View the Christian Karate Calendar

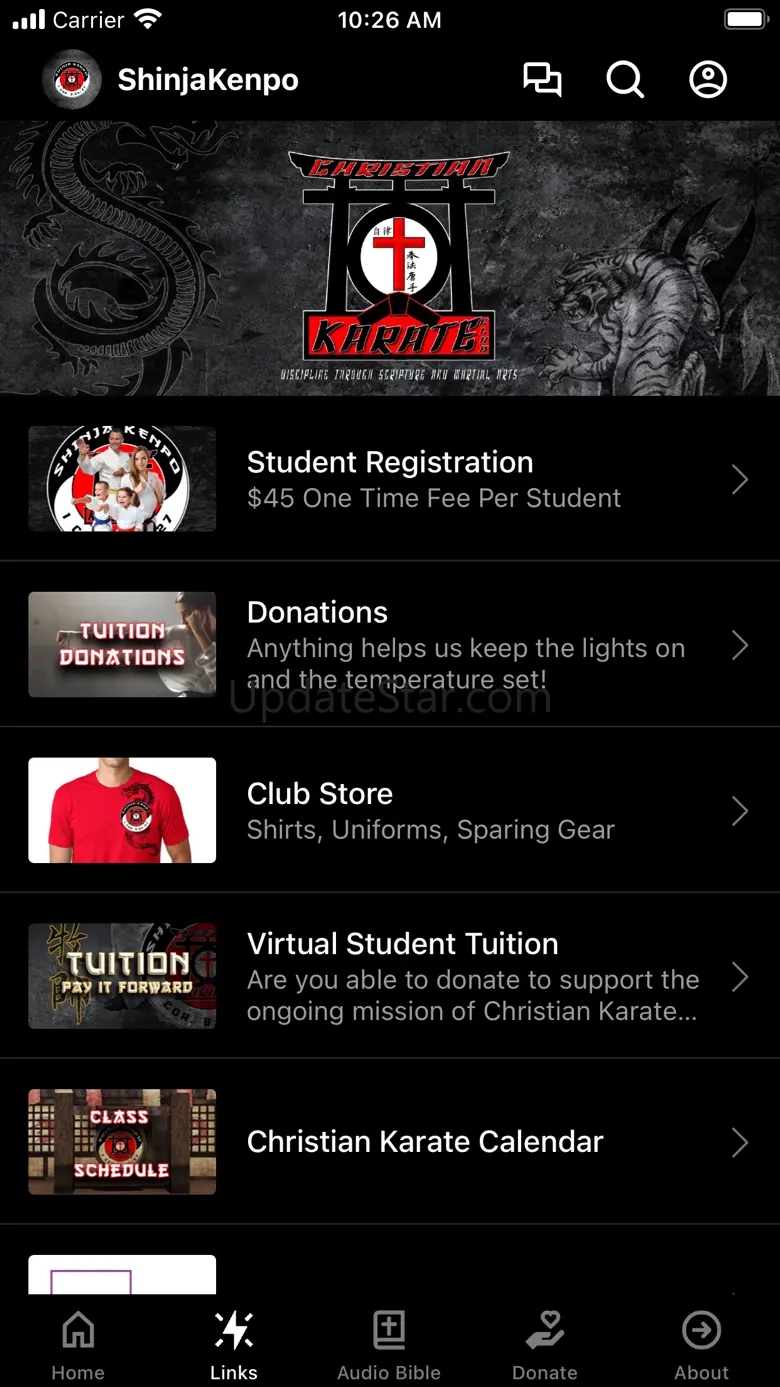pyautogui.click(x=390, y=1142)
